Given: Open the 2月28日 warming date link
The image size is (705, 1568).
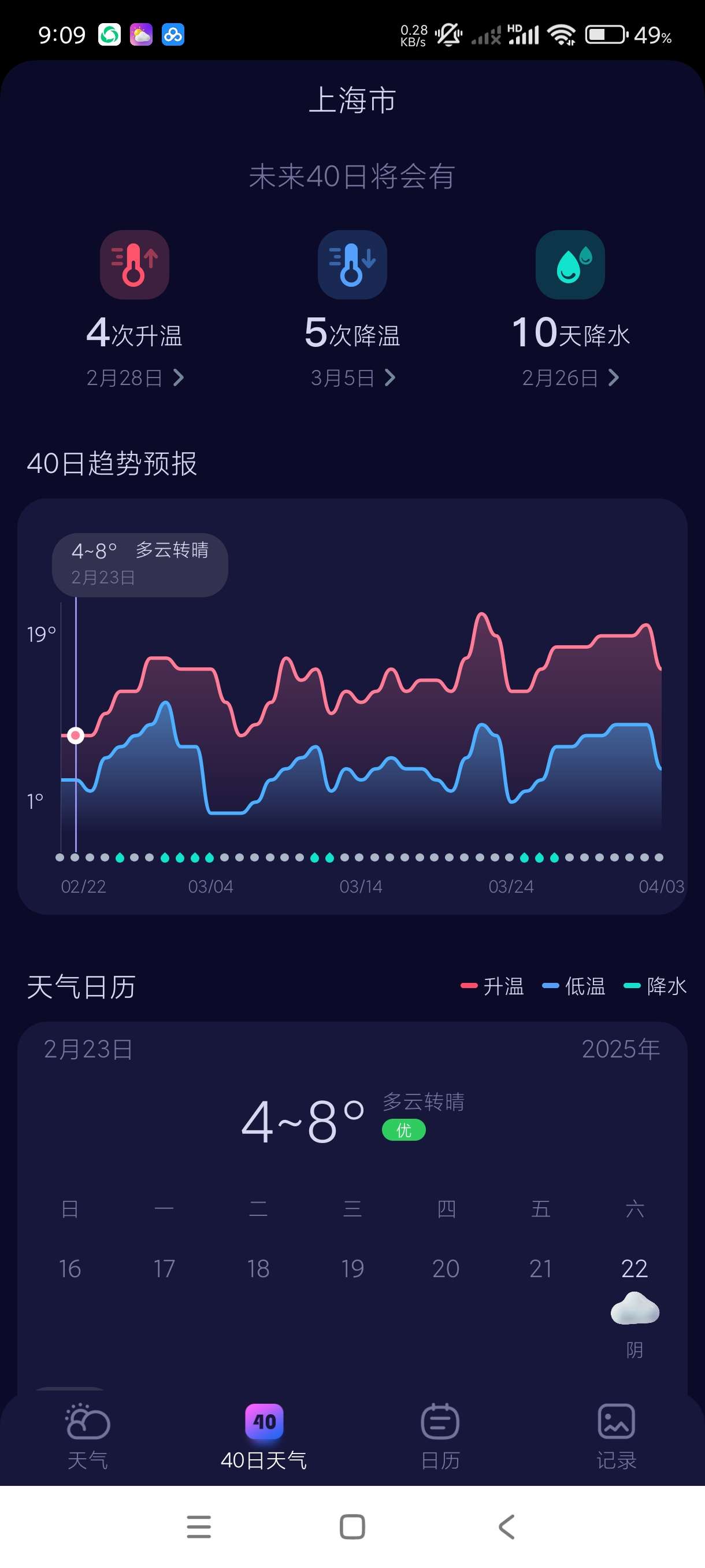Looking at the screenshot, I should pyautogui.click(x=135, y=378).
